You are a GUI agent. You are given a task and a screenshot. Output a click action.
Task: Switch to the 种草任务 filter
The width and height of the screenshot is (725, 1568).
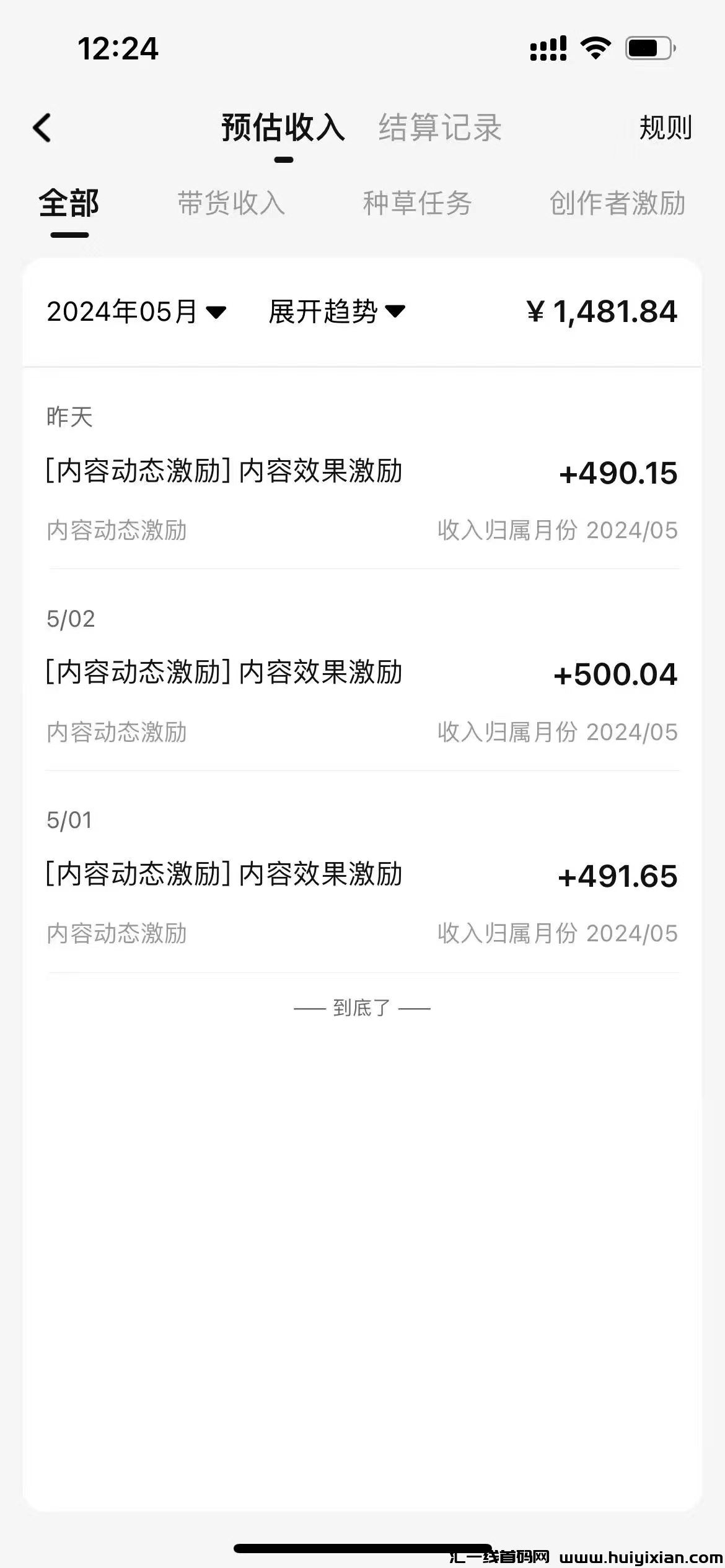417,204
